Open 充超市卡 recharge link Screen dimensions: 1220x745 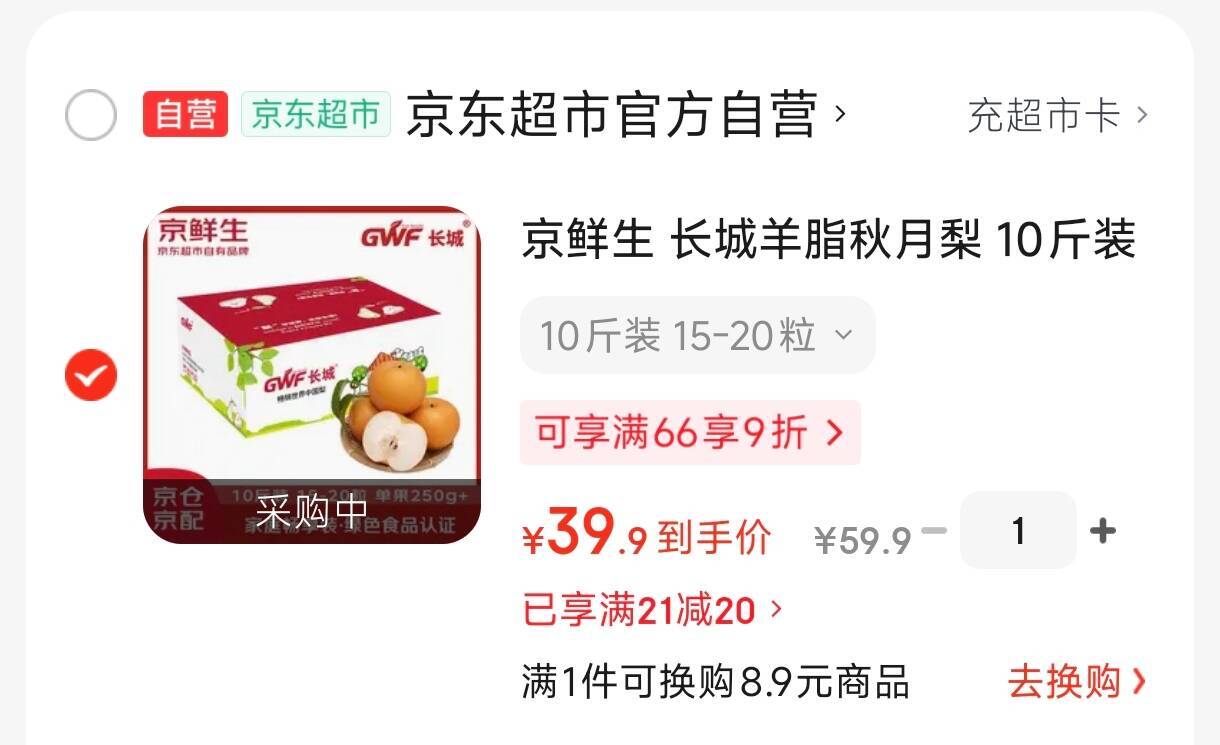point(1056,116)
